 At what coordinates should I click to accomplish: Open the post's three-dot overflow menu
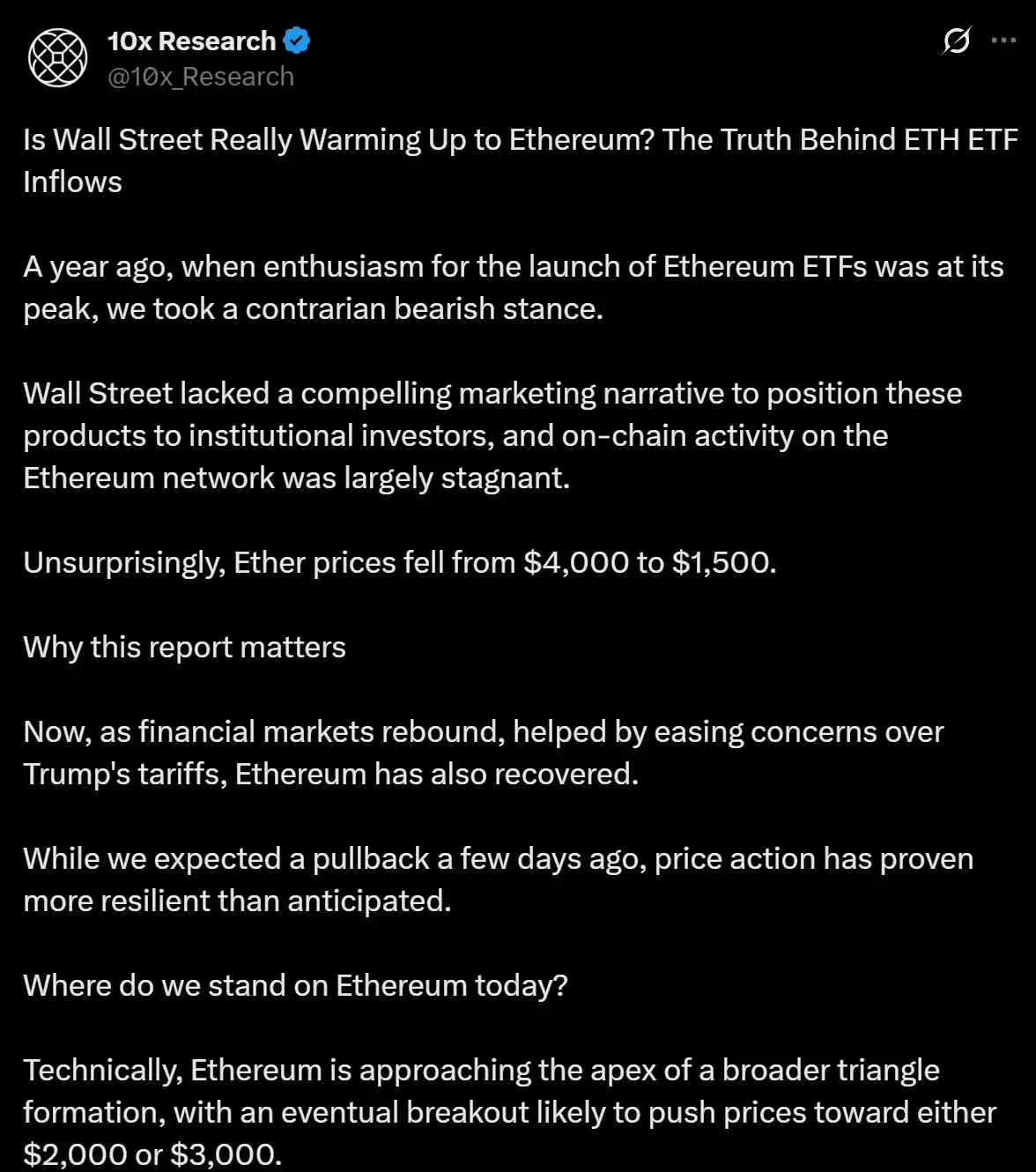[1003, 41]
